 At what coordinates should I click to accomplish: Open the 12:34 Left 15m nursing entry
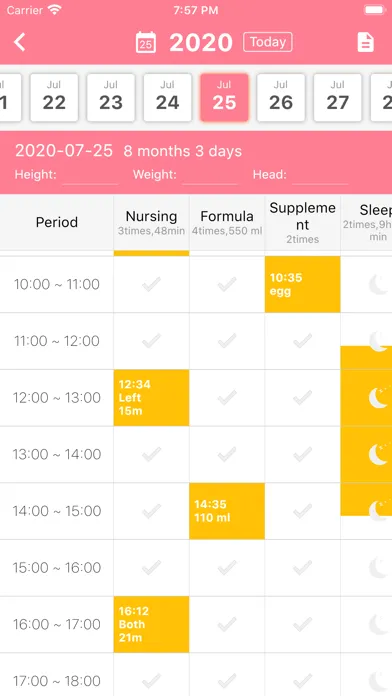(151, 398)
